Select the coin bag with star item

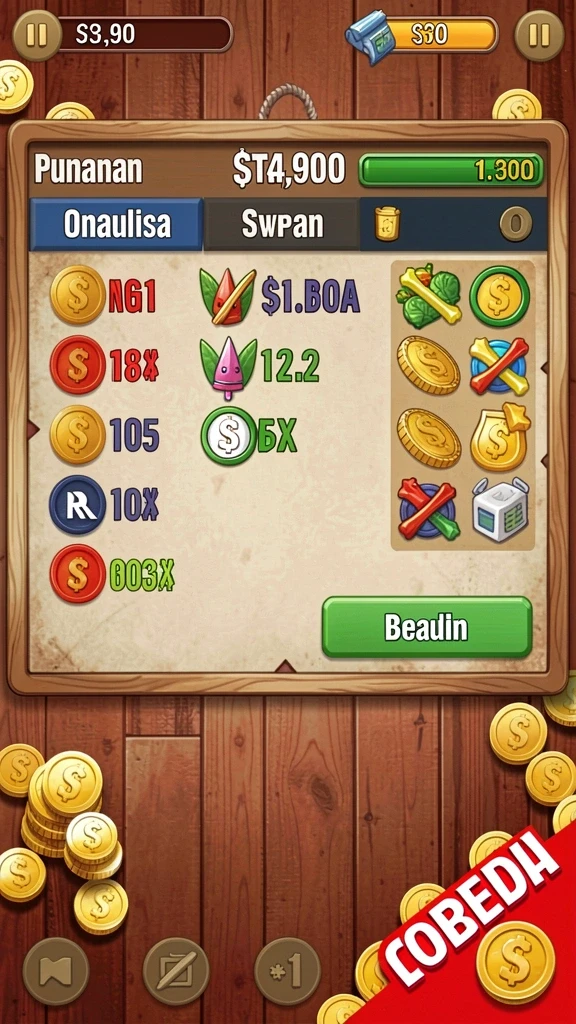[500, 438]
